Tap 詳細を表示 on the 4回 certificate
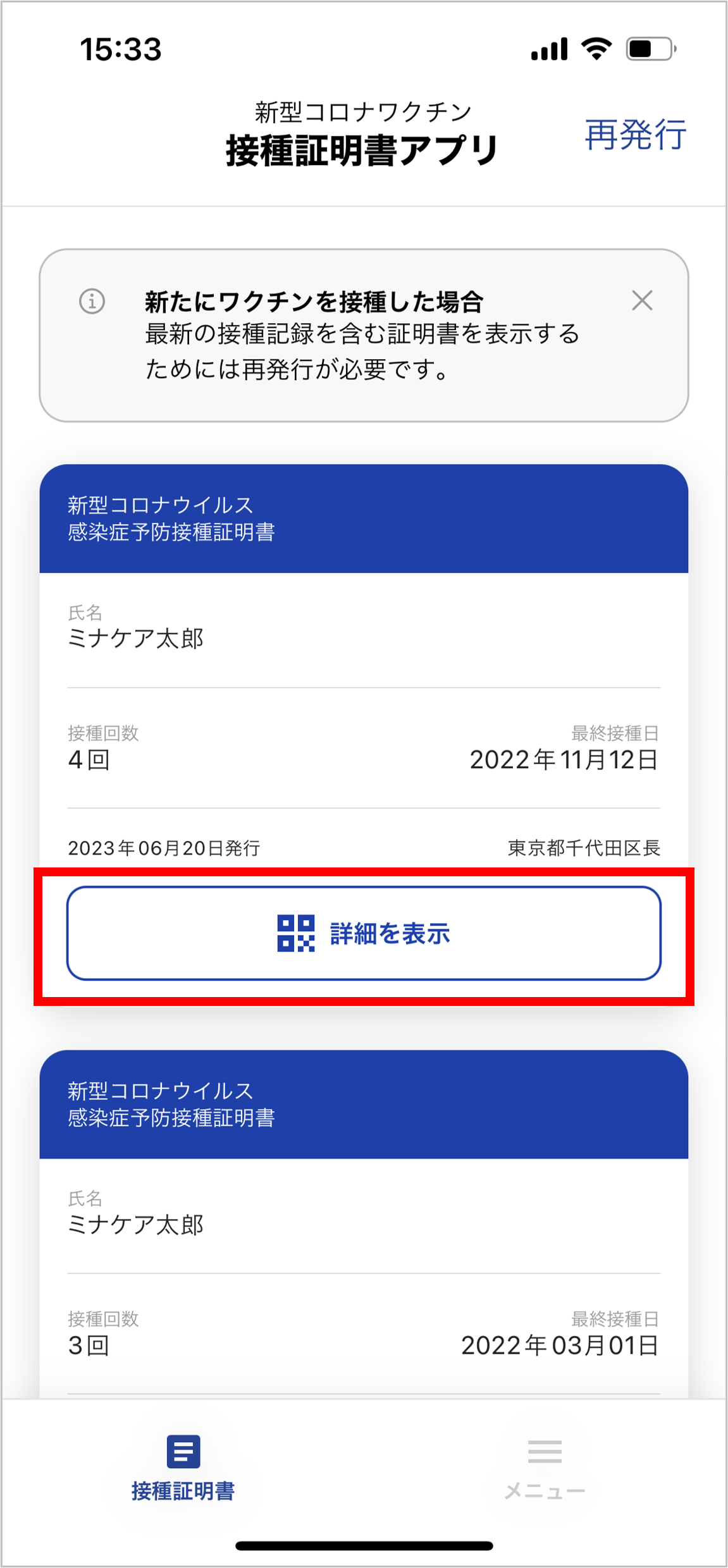Screen dimensions: 728x1568 tap(364, 933)
